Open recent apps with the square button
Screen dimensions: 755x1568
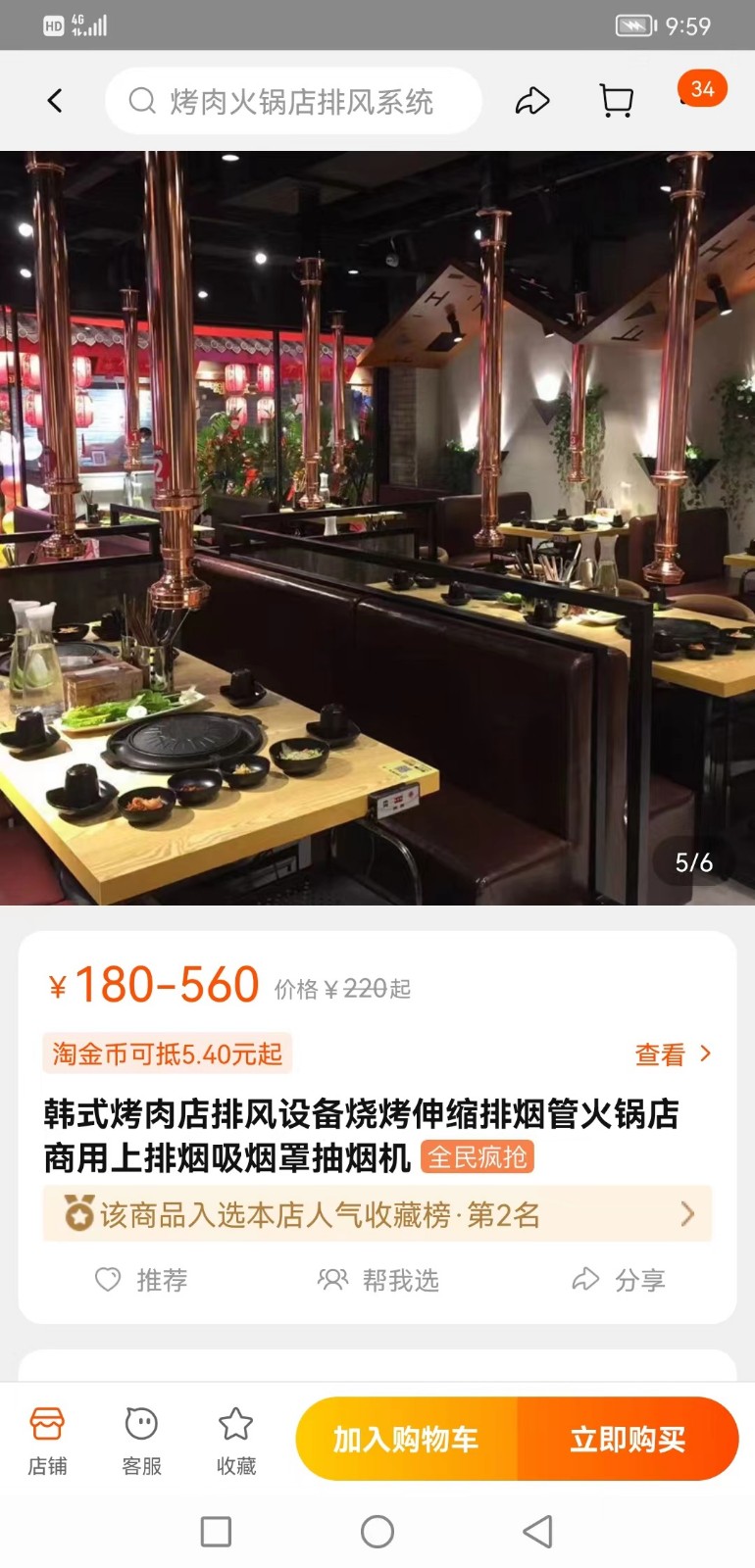click(x=216, y=1531)
